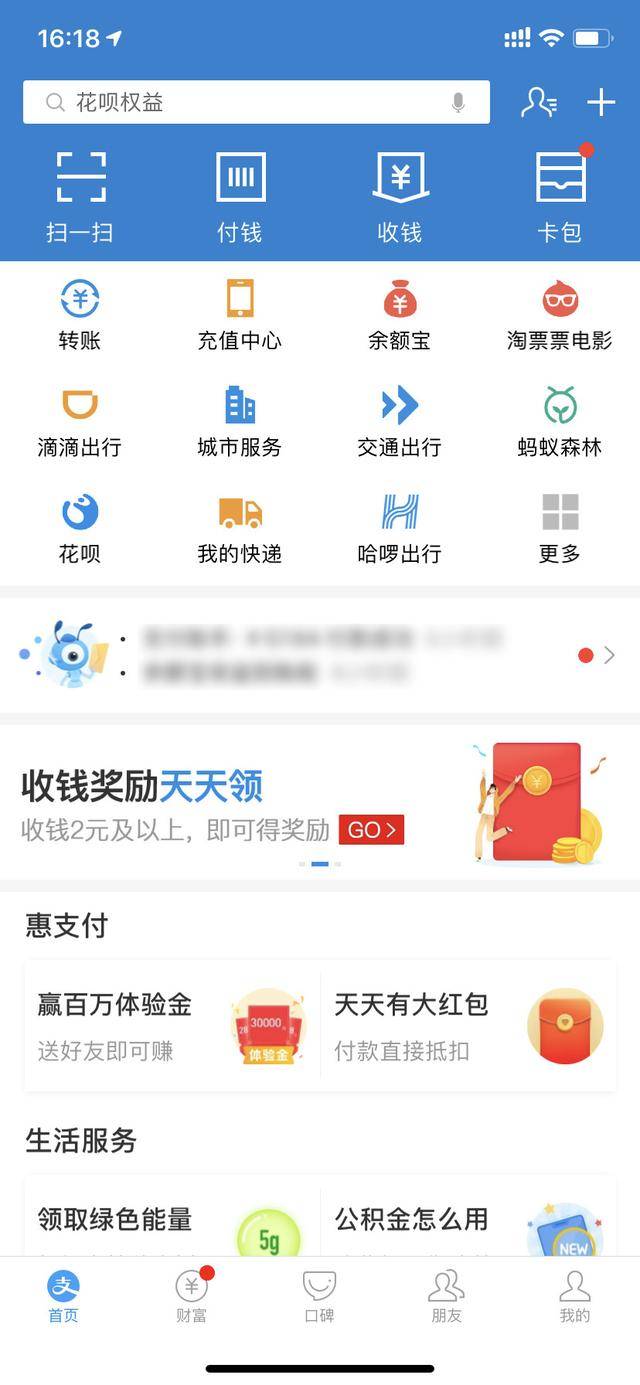Image resolution: width=640 pixels, height=1385 pixels.
Task: Open the 赢百万体验金 card
Action: [172, 1025]
